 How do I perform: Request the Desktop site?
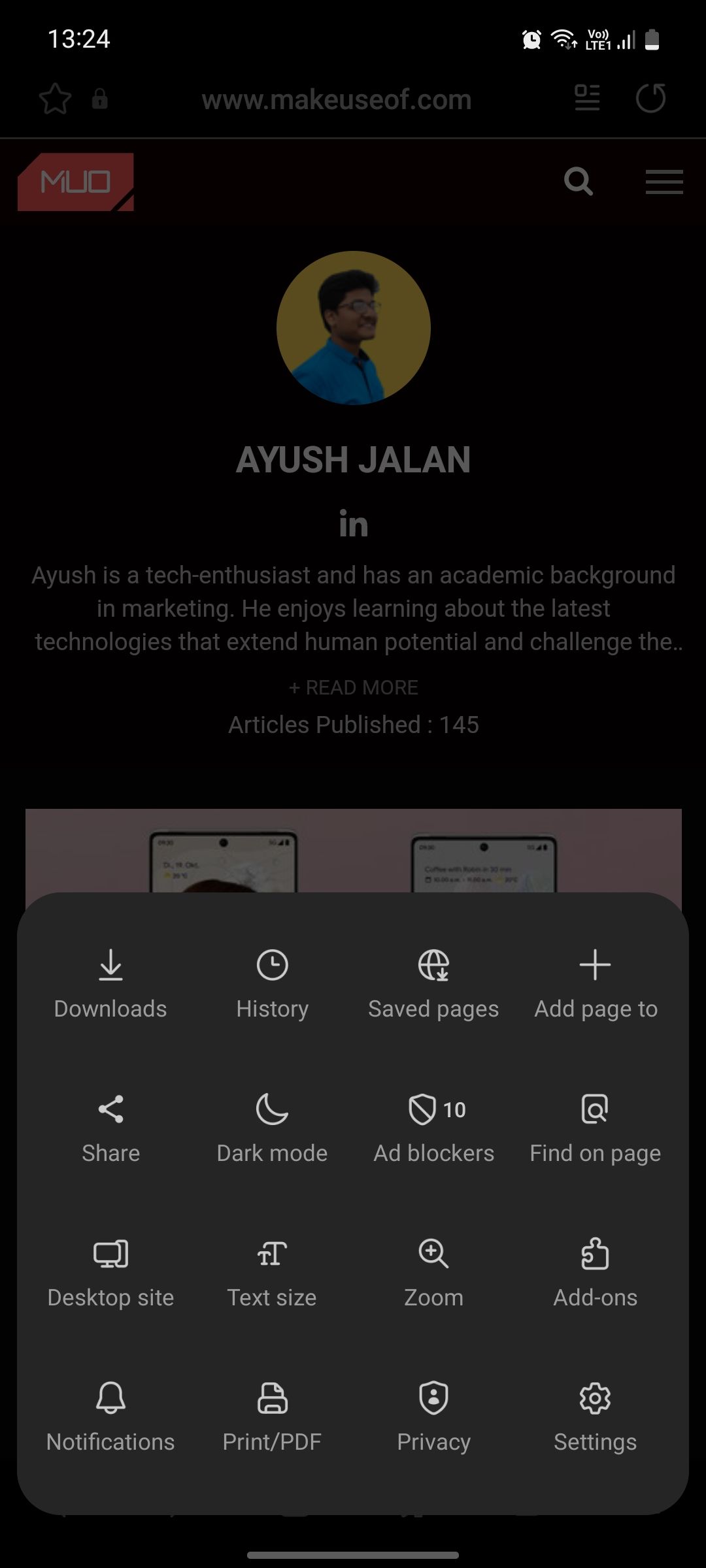(110, 1272)
